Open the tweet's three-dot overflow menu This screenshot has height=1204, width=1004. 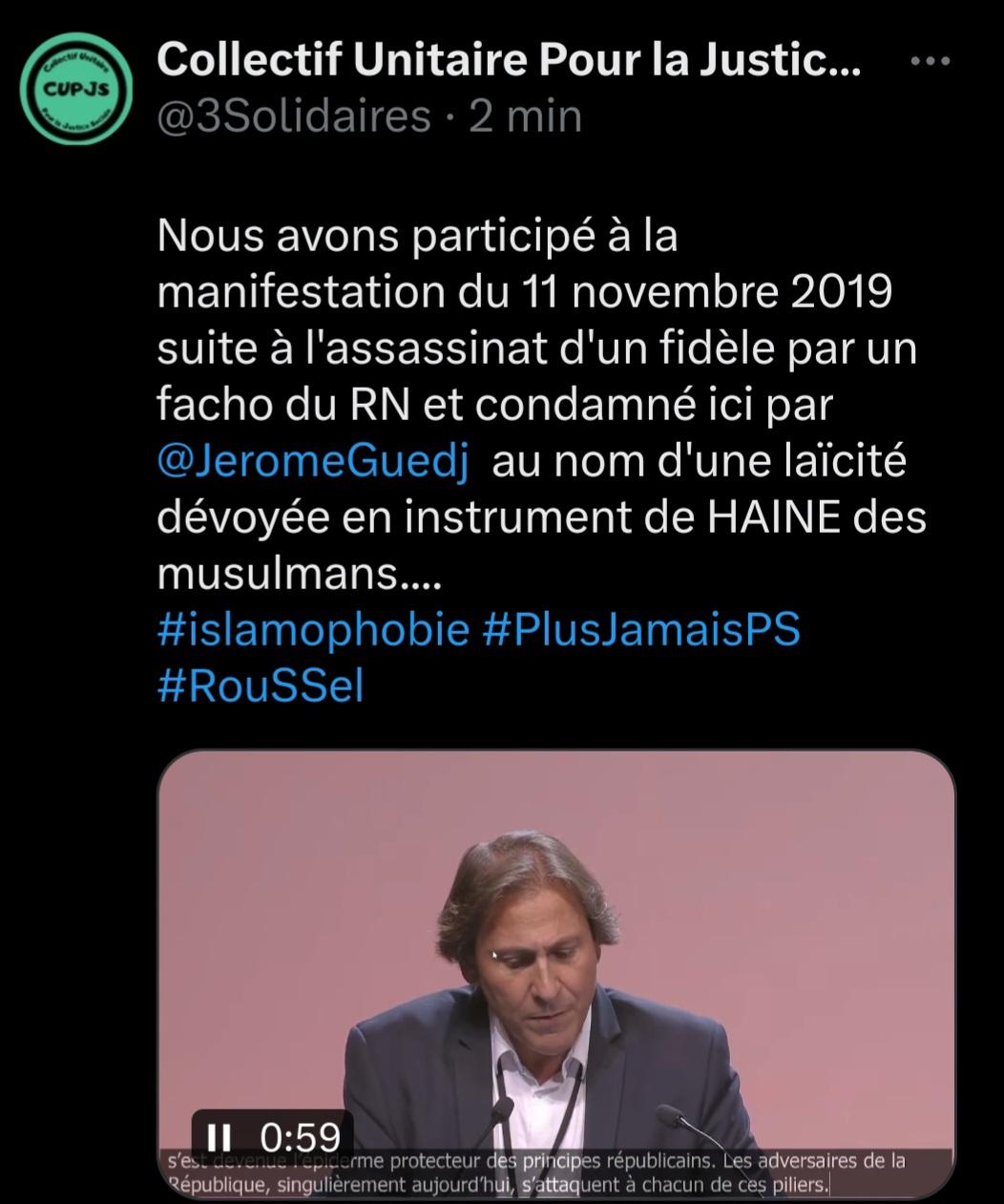pos(931,62)
